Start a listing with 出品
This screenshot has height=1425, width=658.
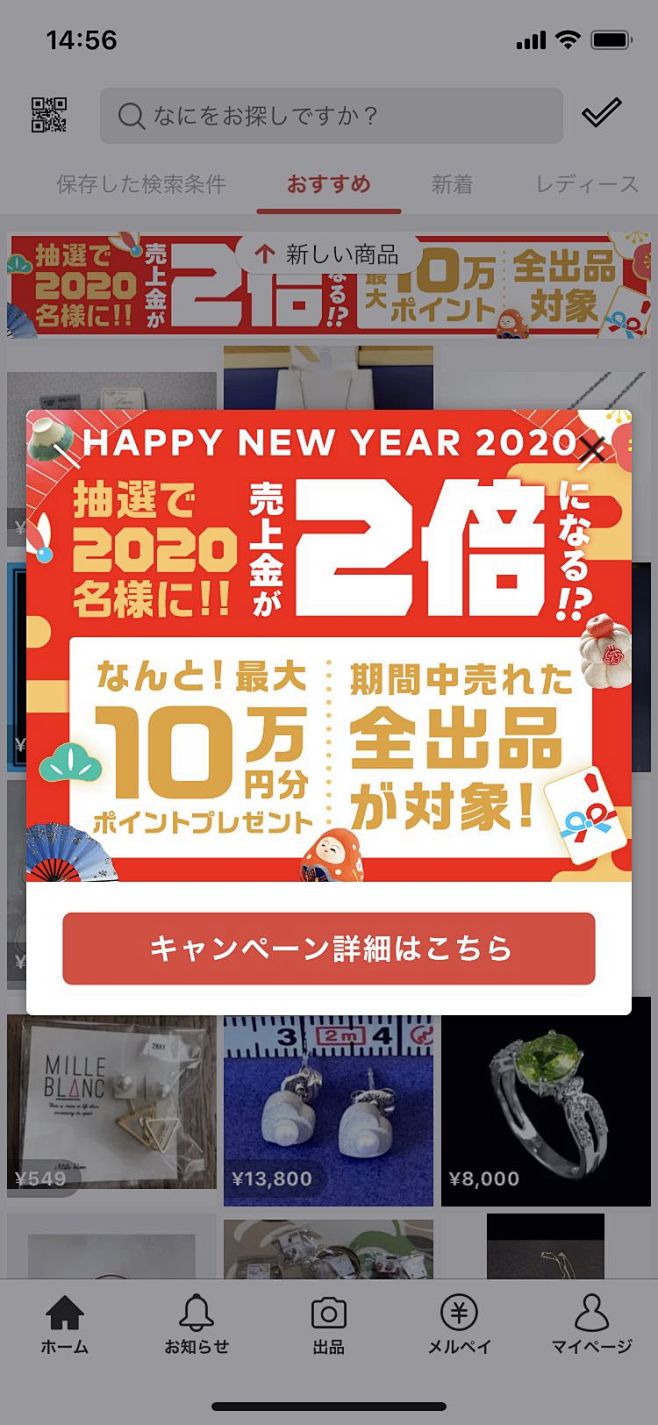click(x=328, y=1325)
